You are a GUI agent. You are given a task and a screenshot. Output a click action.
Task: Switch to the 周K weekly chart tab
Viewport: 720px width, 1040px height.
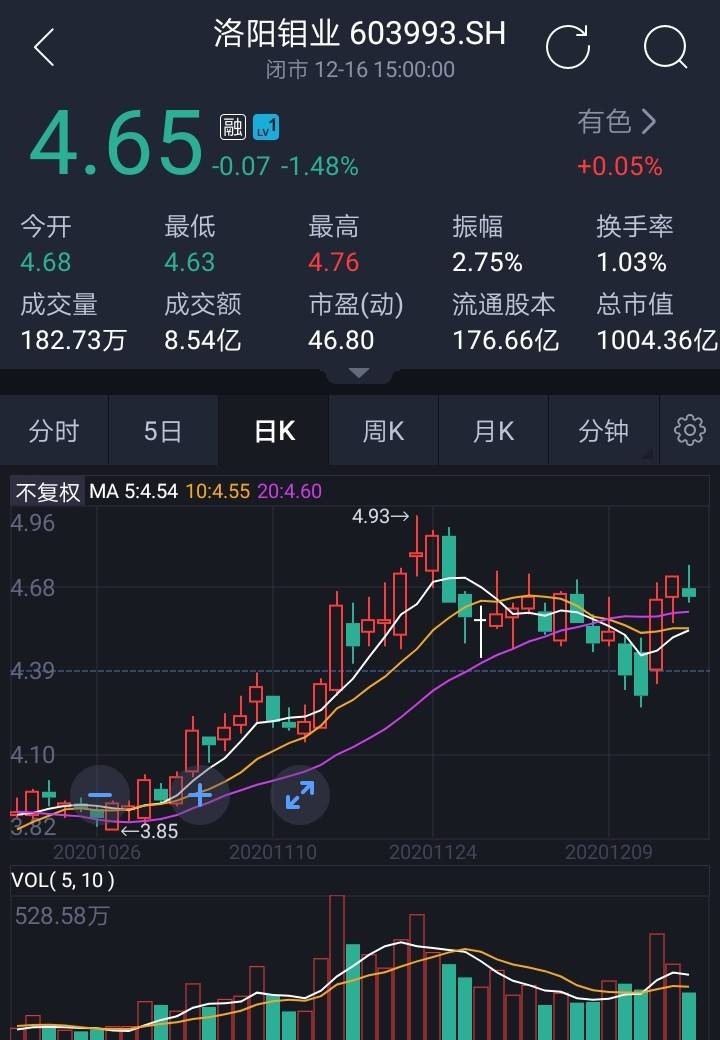[383, 430]
